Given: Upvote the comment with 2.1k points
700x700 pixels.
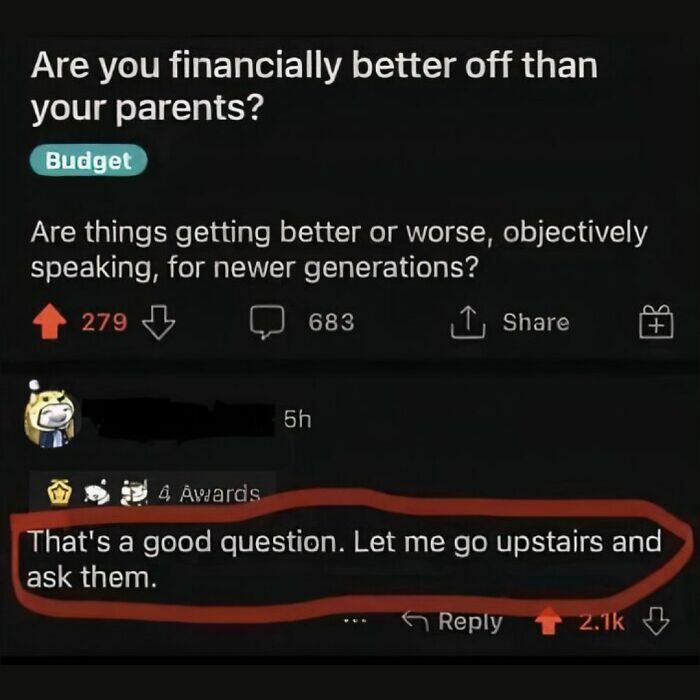Looking at the screenshot, I should click(548, 621).
